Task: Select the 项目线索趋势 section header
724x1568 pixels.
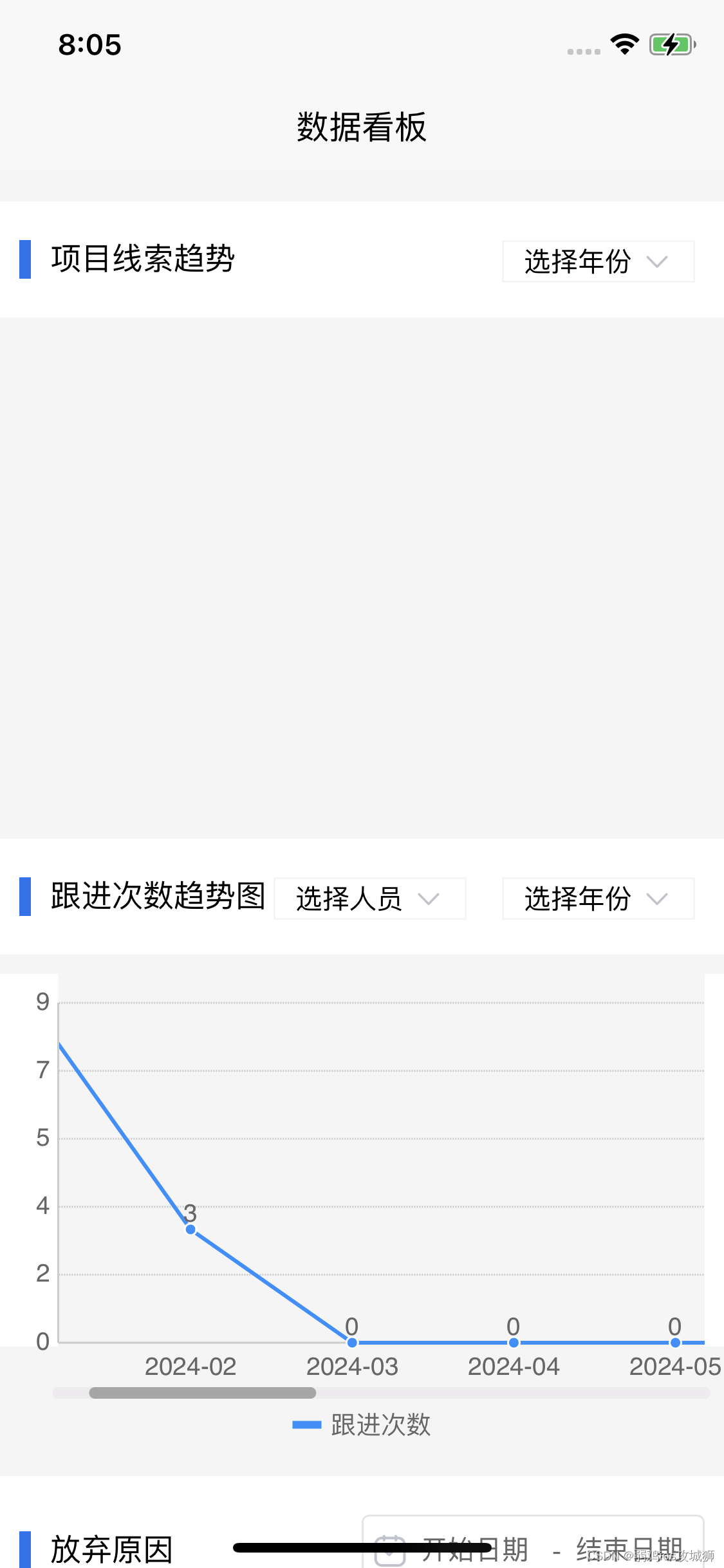Action: click(x=143, y=259)
